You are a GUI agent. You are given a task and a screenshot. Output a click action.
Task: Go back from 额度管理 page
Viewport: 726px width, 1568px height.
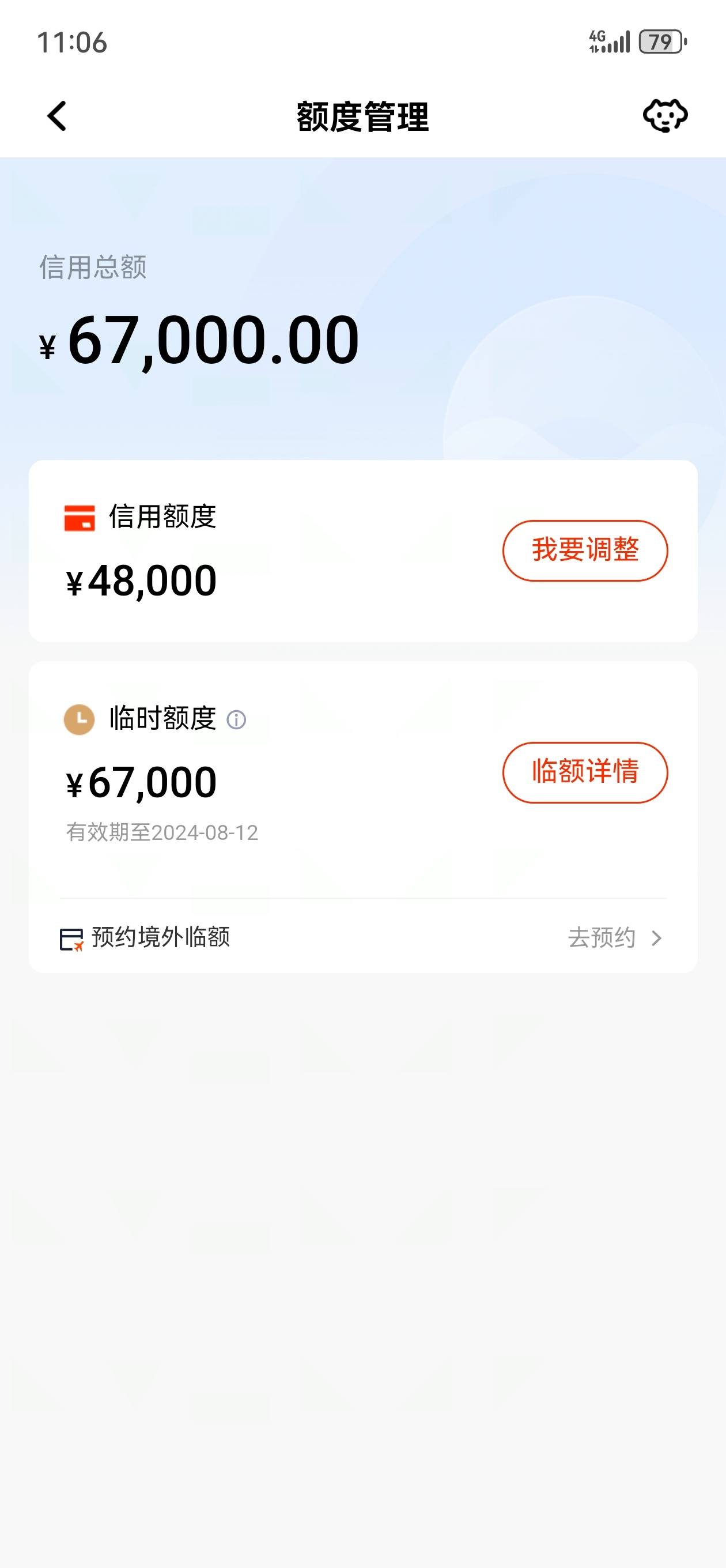[56, 116]
